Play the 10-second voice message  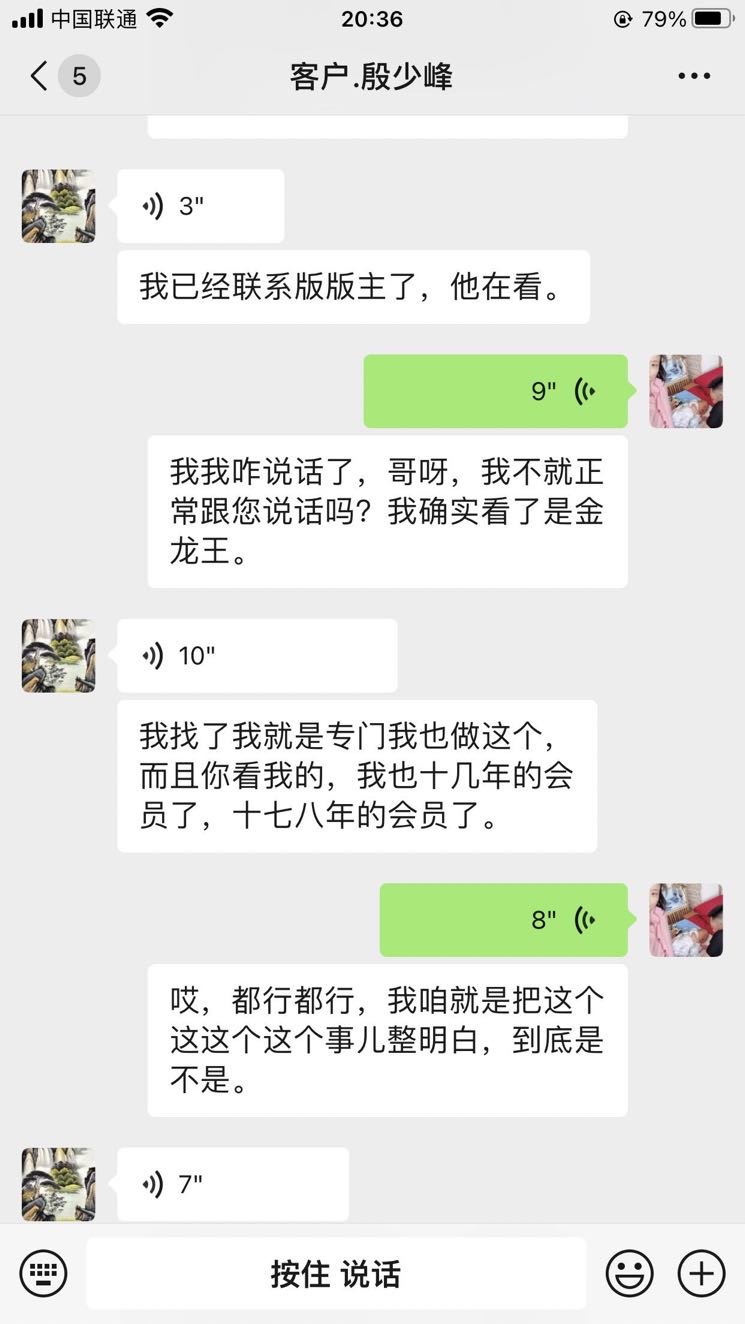coord(256,656)
